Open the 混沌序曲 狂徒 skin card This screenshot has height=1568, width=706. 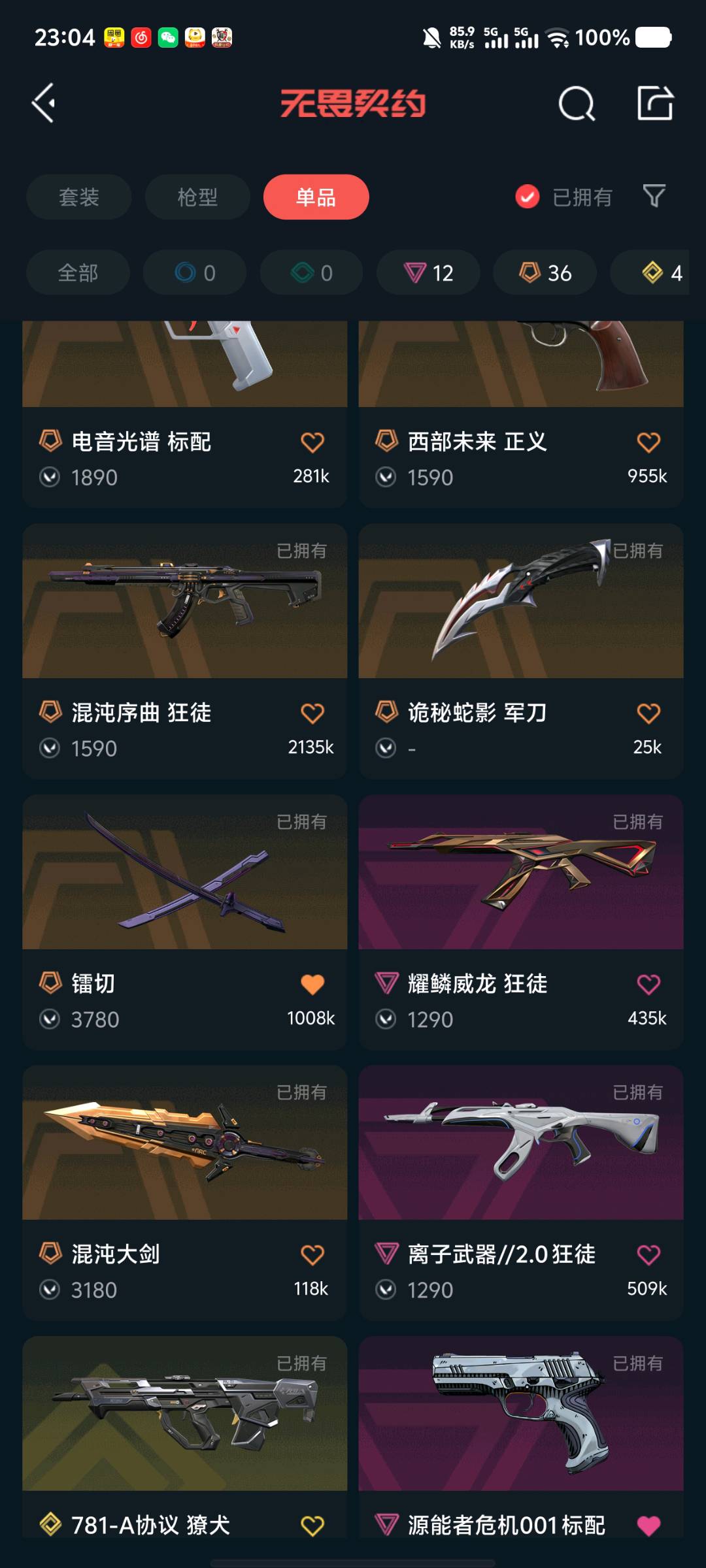click(x=184, y=601)
